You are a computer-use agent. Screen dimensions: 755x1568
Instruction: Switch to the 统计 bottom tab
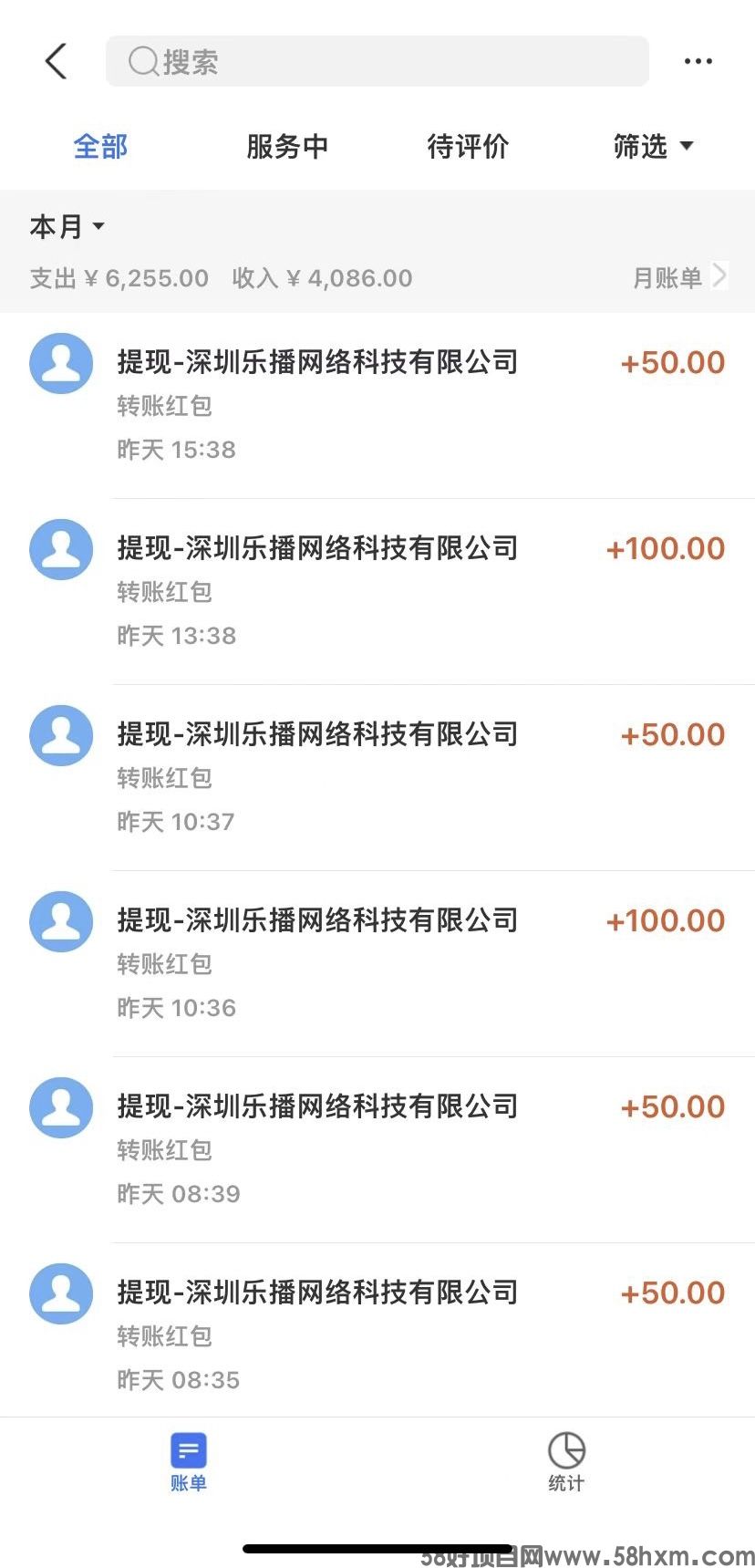tap(566, 1460)
